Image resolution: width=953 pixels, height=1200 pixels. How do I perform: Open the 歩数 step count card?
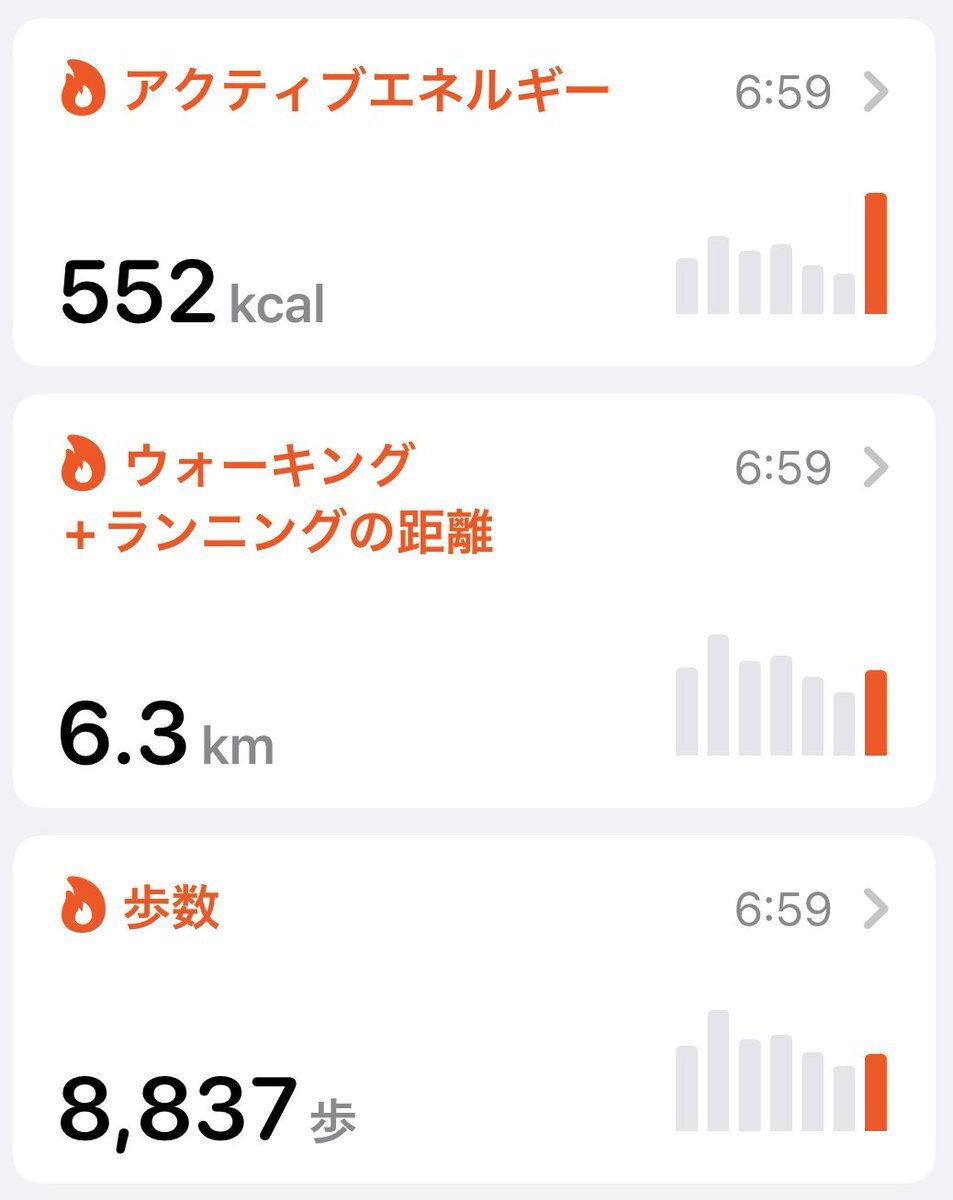coord(474,1008)
